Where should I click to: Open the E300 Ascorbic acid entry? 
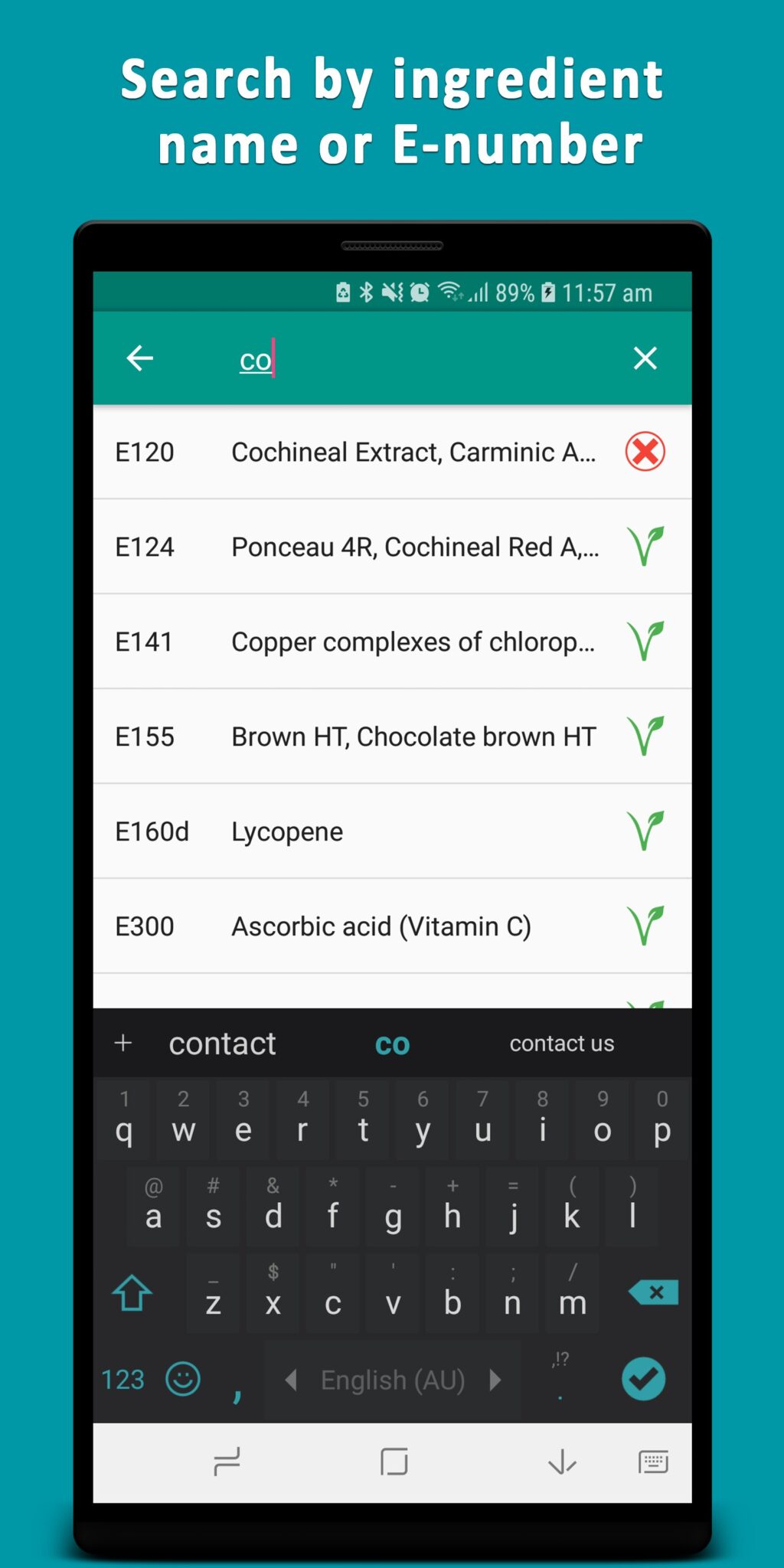(x=383, y=926)
